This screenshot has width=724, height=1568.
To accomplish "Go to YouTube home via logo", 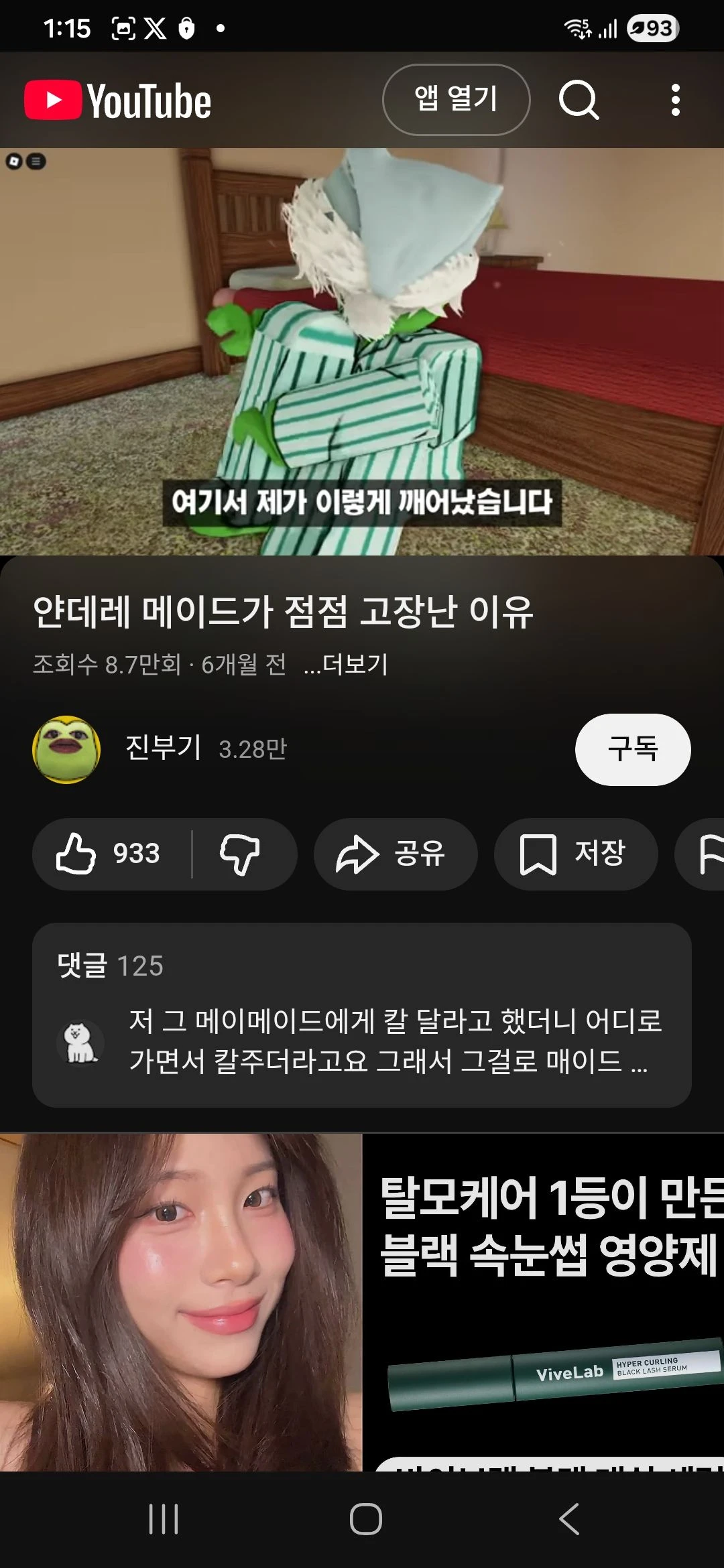I will pyautogui.click(x=118, y=101).
